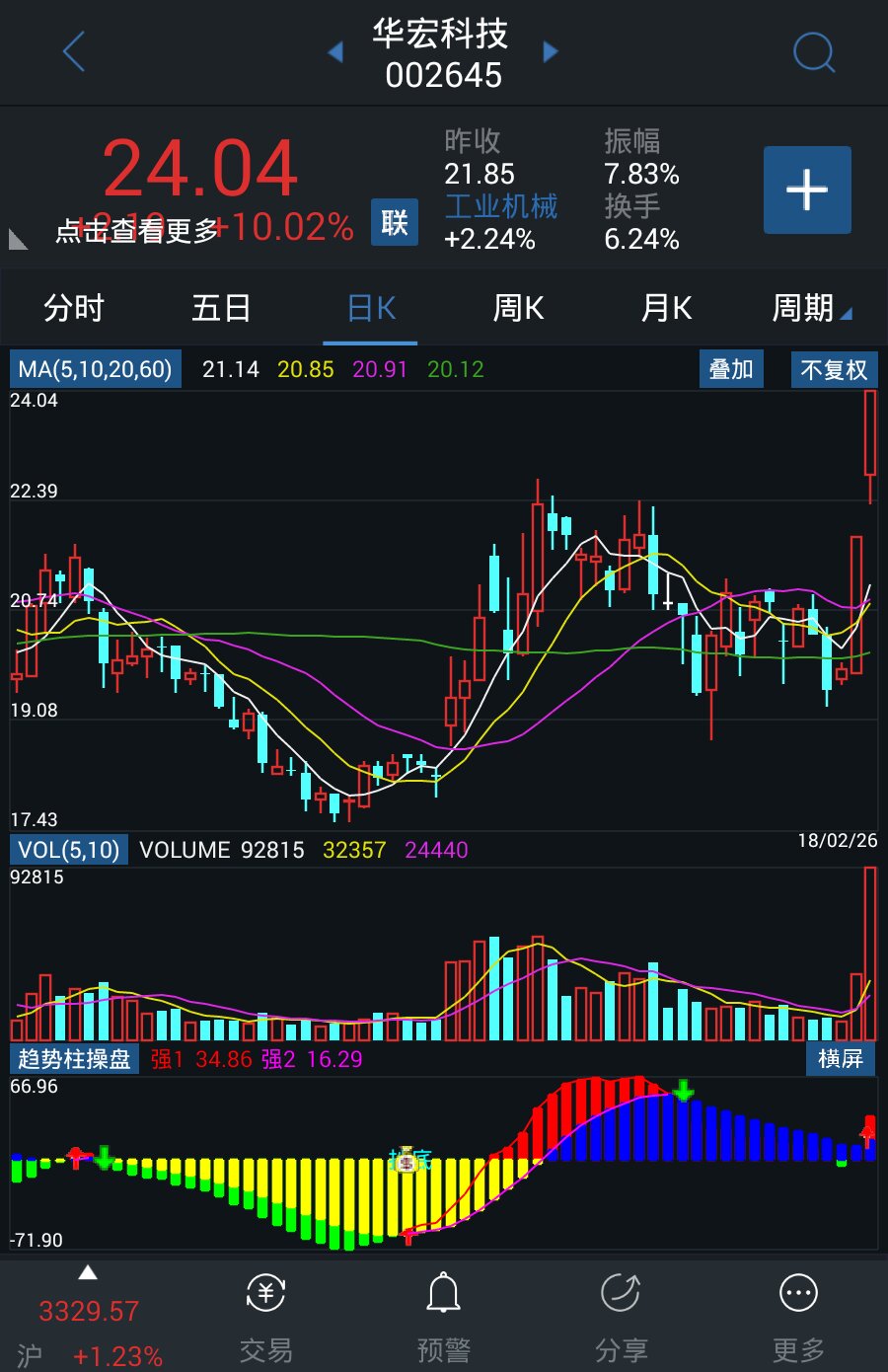The width and height of the screenshot is (888, 1372).
Task: Change the 不复权 price adjustment option
Action: click(x=834, y=370)
